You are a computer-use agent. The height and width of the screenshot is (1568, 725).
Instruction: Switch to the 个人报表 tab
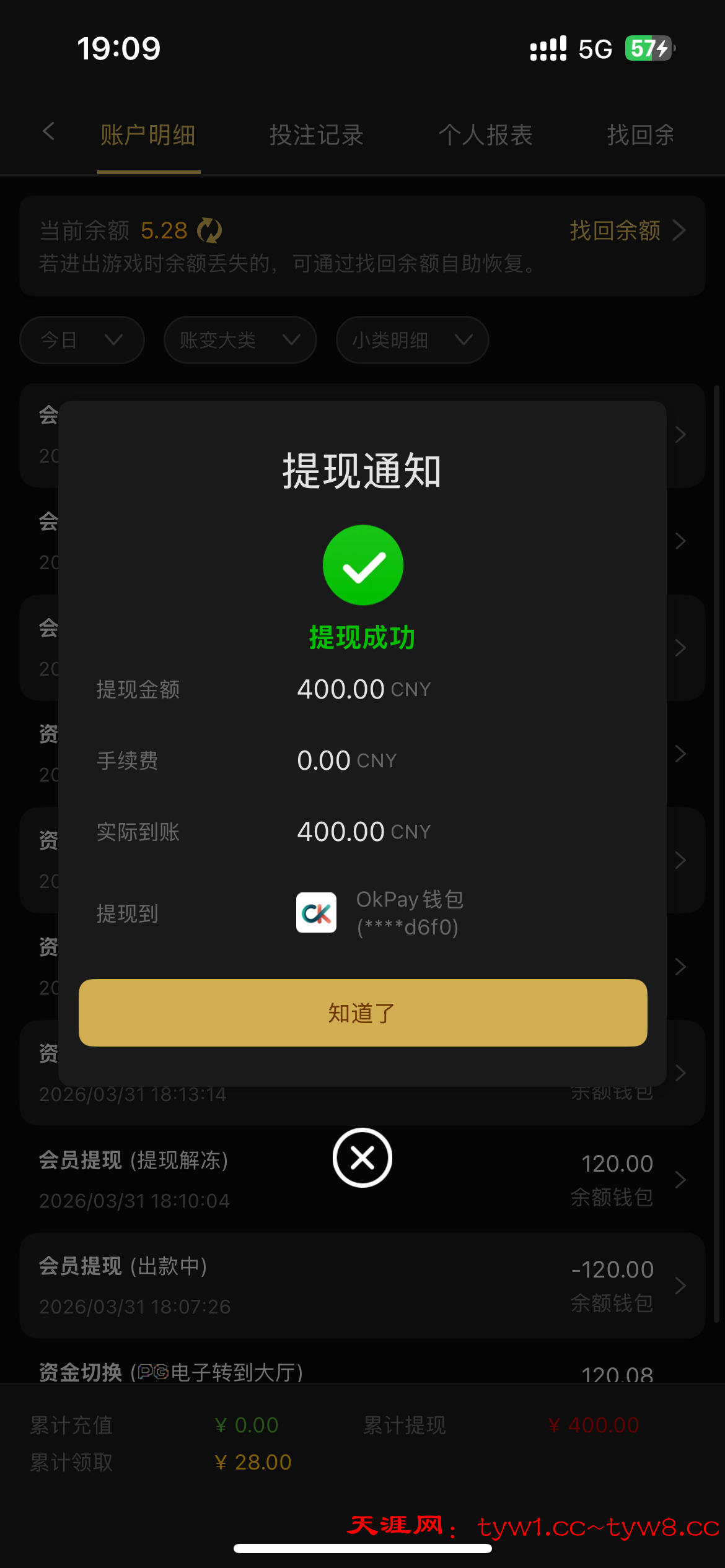click(x=485, y=135)
